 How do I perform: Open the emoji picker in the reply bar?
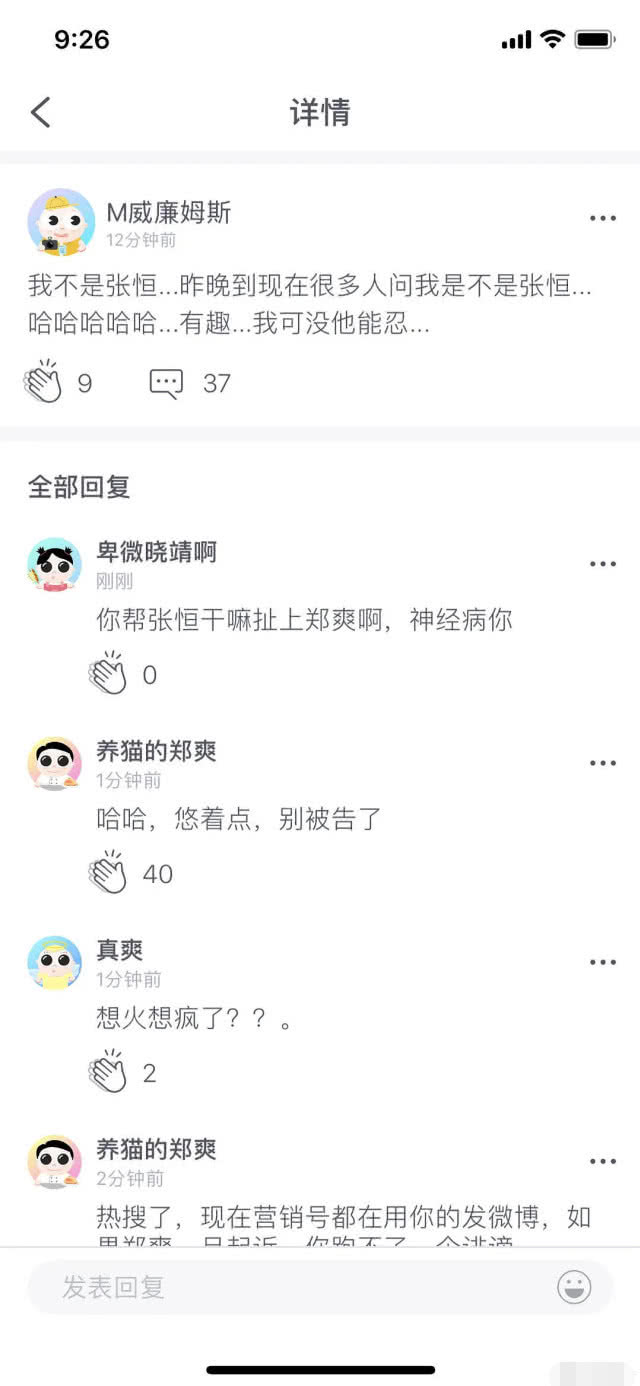(x=574, y=1287)
